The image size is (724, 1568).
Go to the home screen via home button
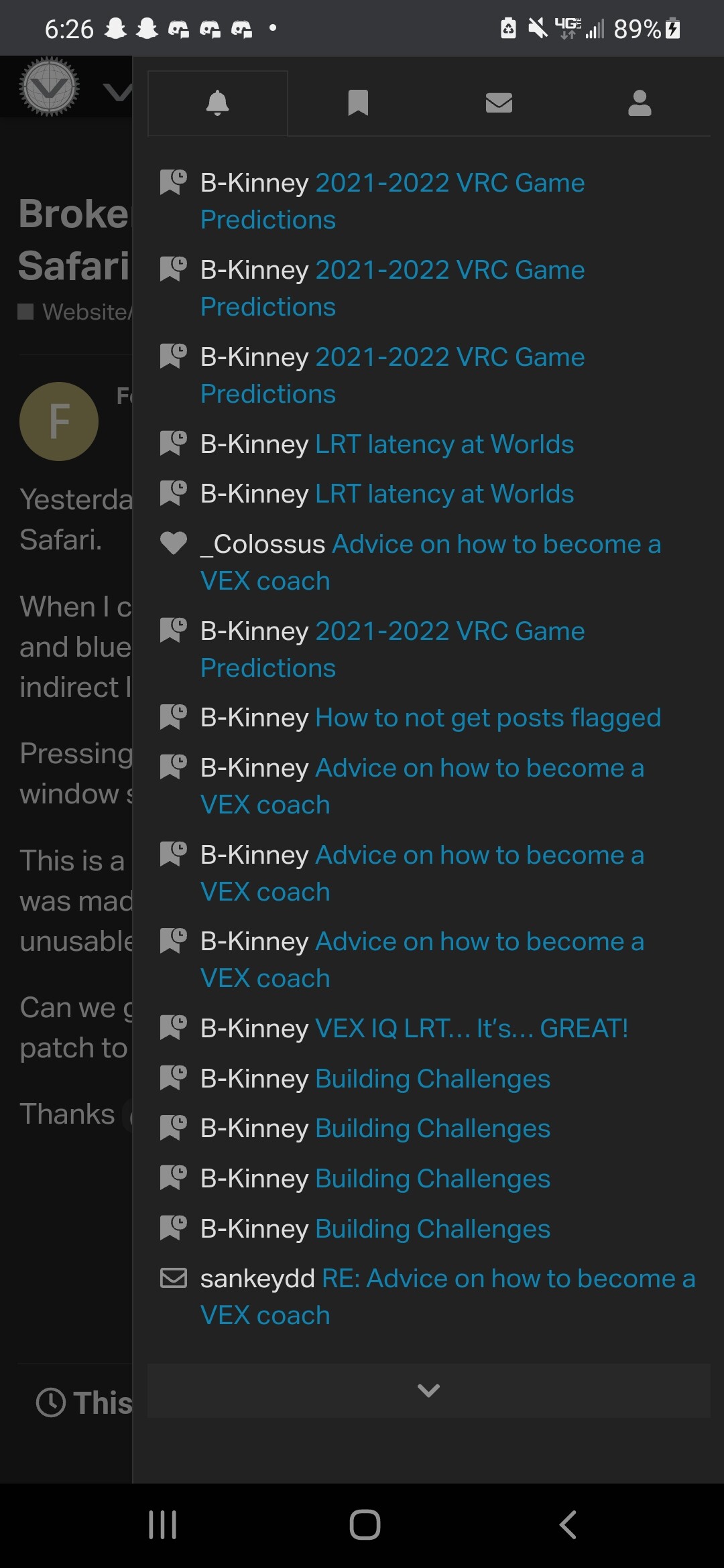click(365, 1524)
